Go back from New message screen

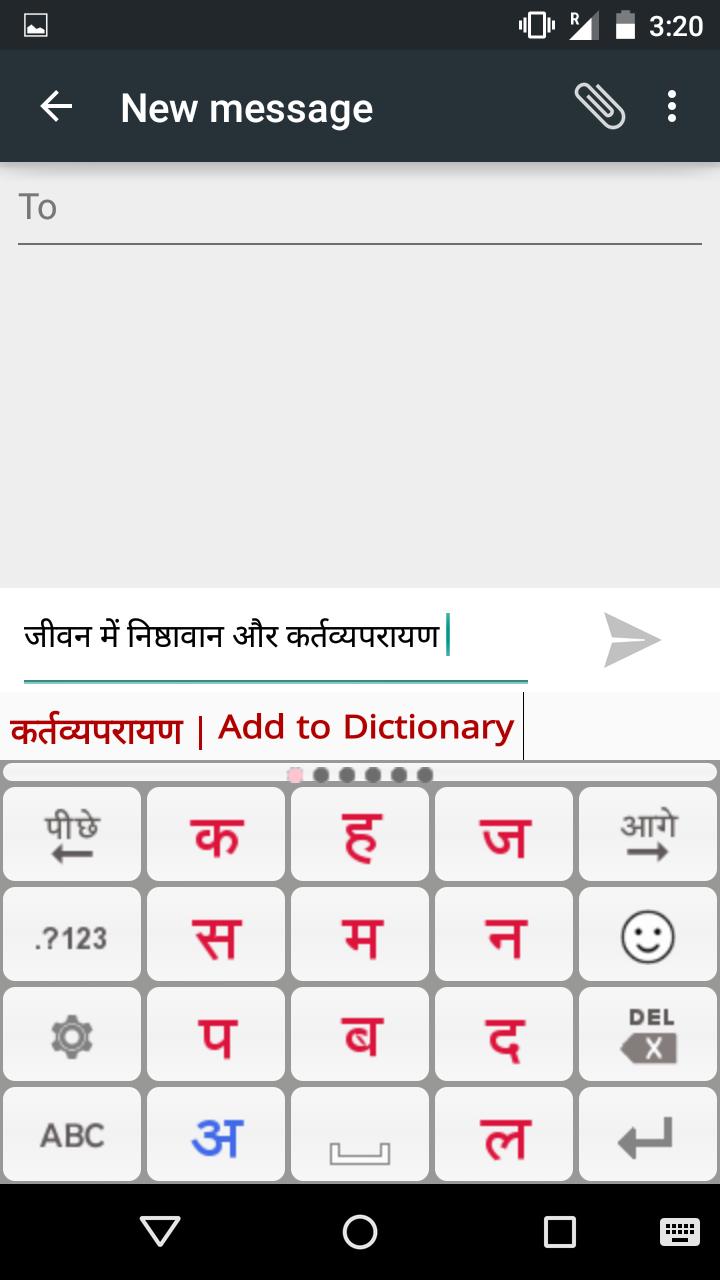tap(57, 107)
